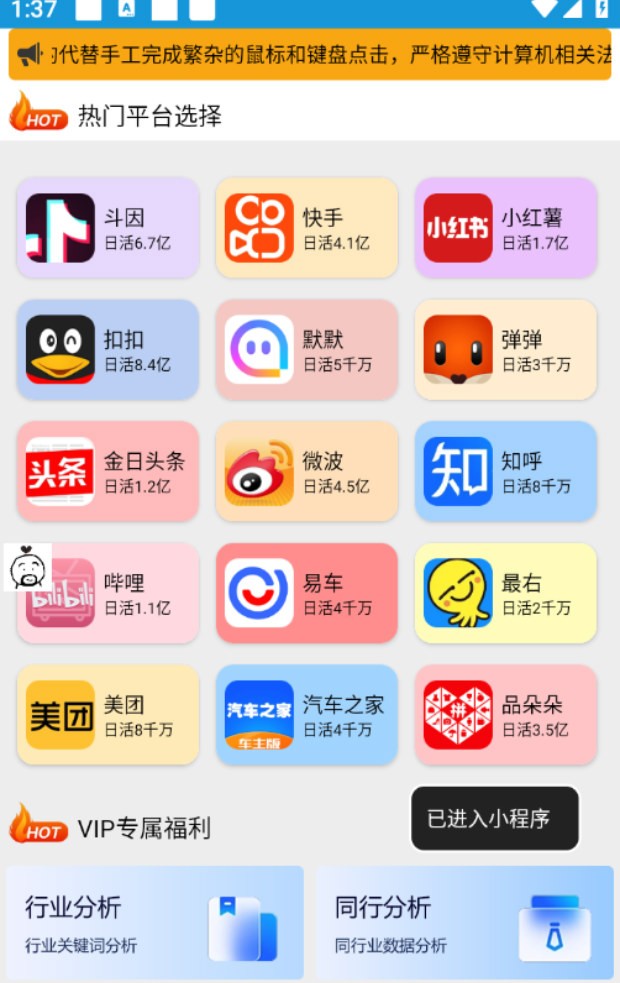620x983 pixels.
Task: Open the 斗因 platform card
Action: click(108, 228)
